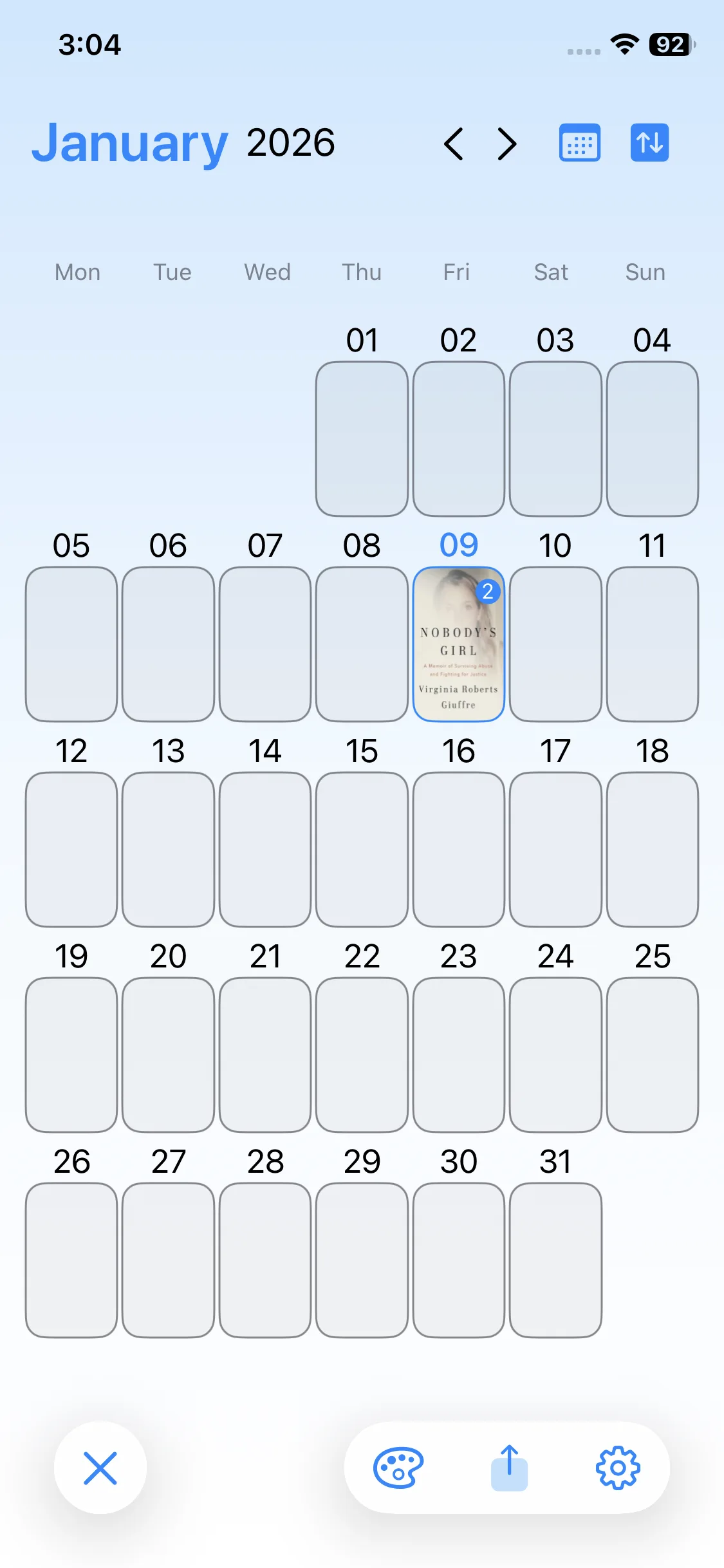The image size is (724, 1568).
Task: Open the settings gear
Action: click(x=617, y=1468)
